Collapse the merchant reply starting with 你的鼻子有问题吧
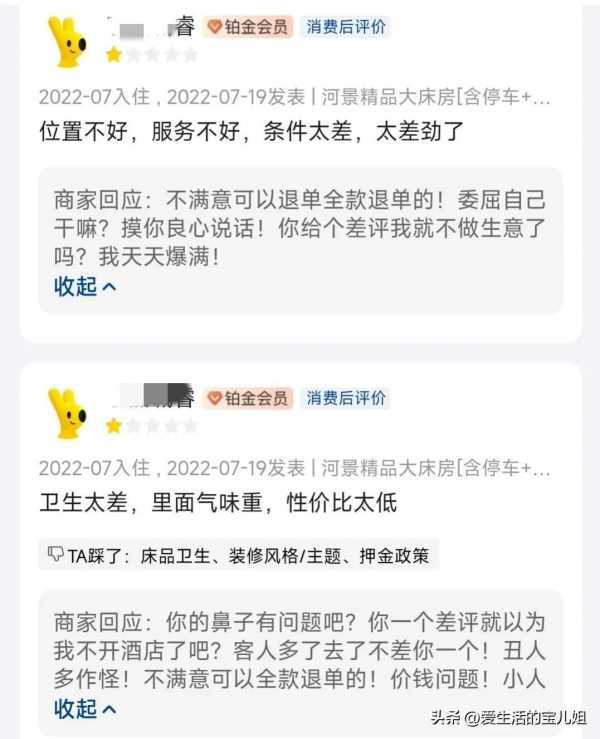 85,709
